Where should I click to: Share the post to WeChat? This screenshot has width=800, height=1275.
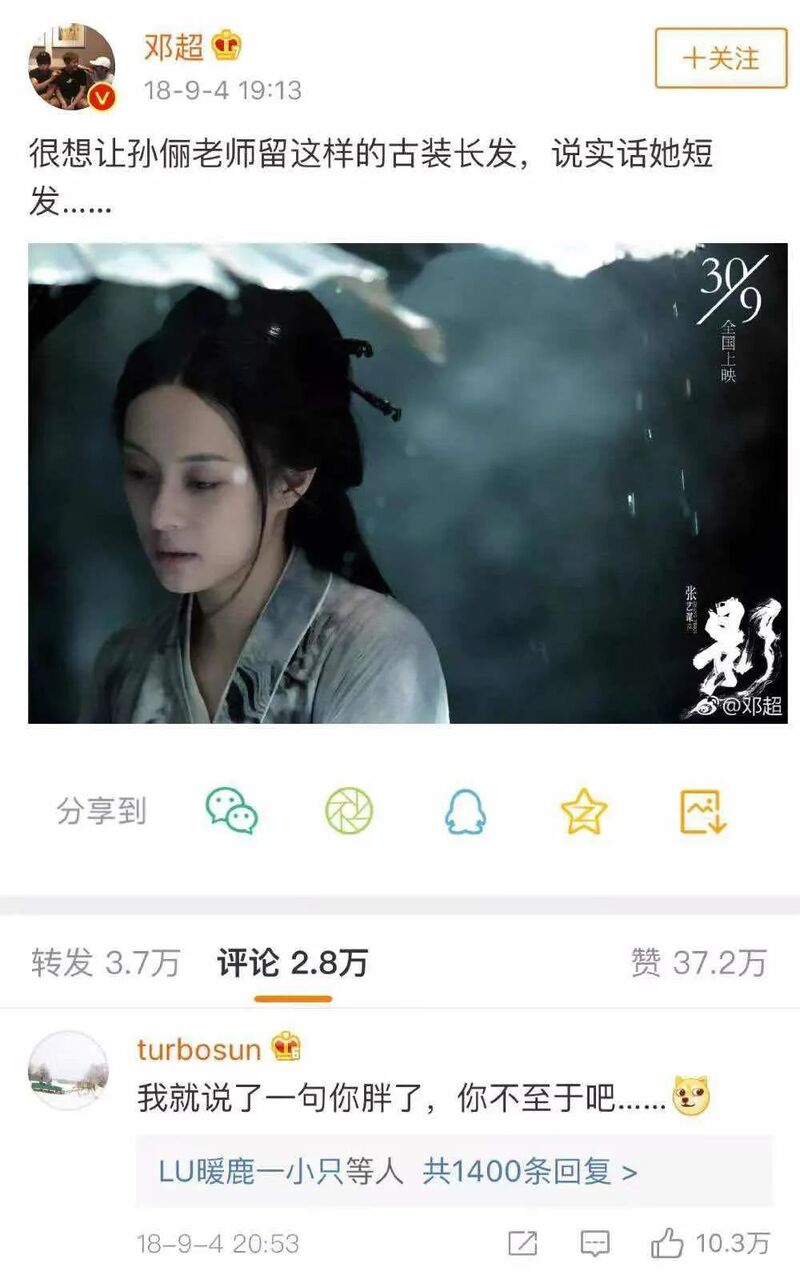coord(232,810)
